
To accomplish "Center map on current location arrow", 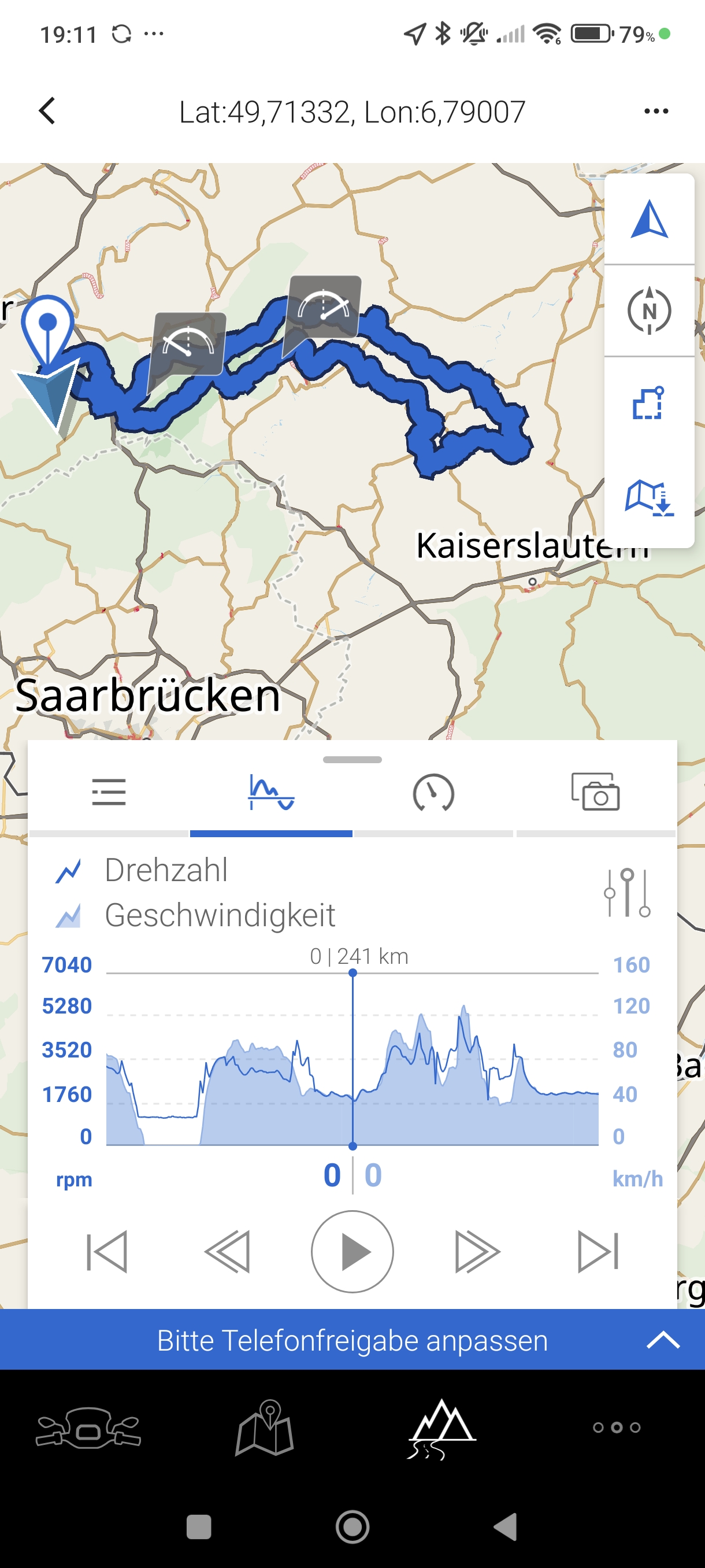I will tap(649, 219).
